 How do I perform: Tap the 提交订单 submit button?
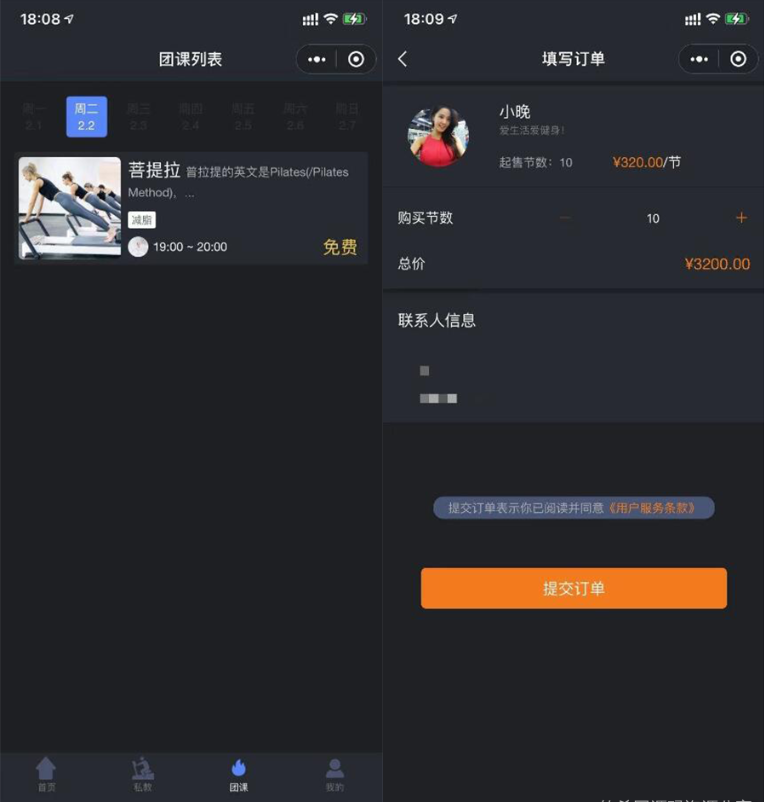[x=573, y=588]
